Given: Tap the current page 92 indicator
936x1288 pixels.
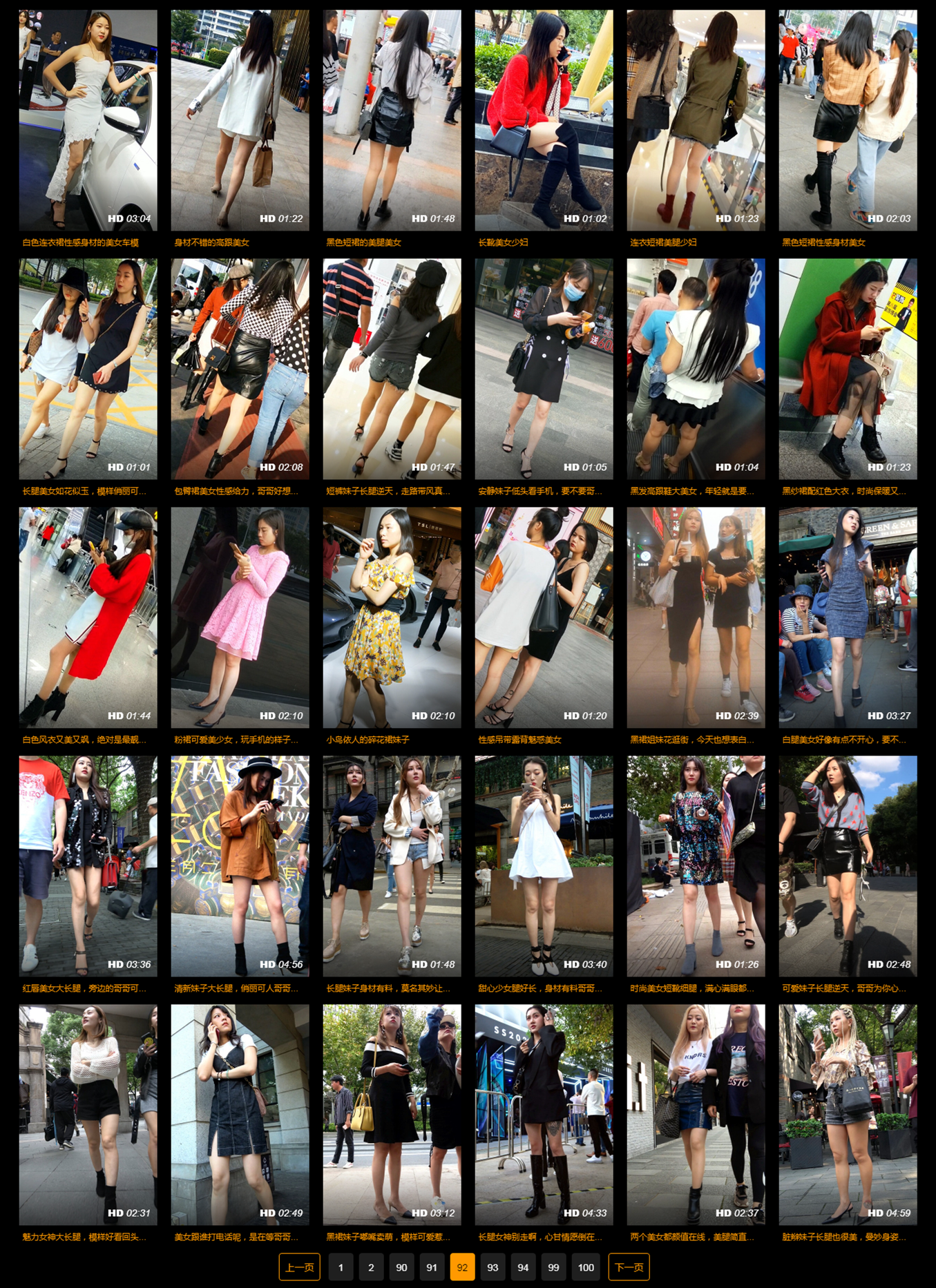Looking at the screenshot, I should (462, 1267).
